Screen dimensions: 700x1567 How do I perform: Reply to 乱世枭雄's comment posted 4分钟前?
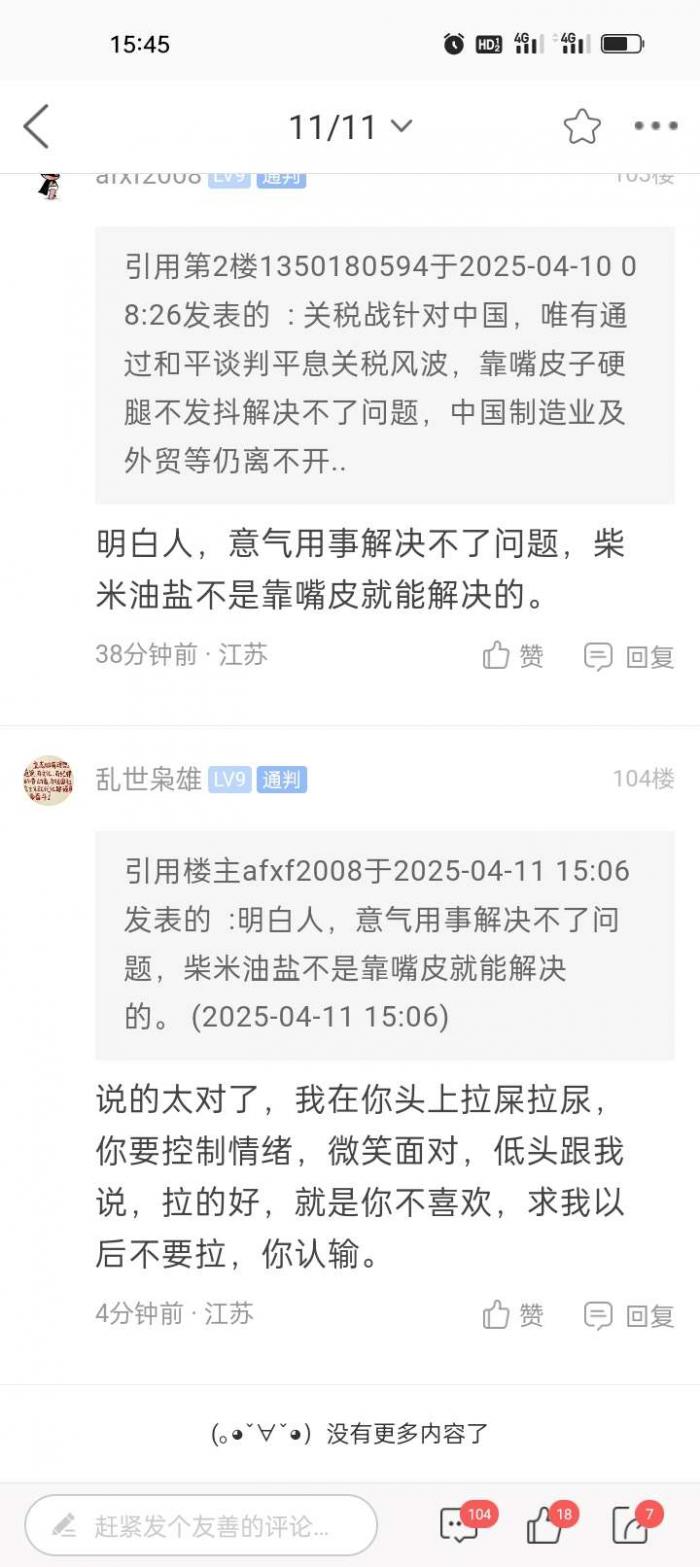629,1316
